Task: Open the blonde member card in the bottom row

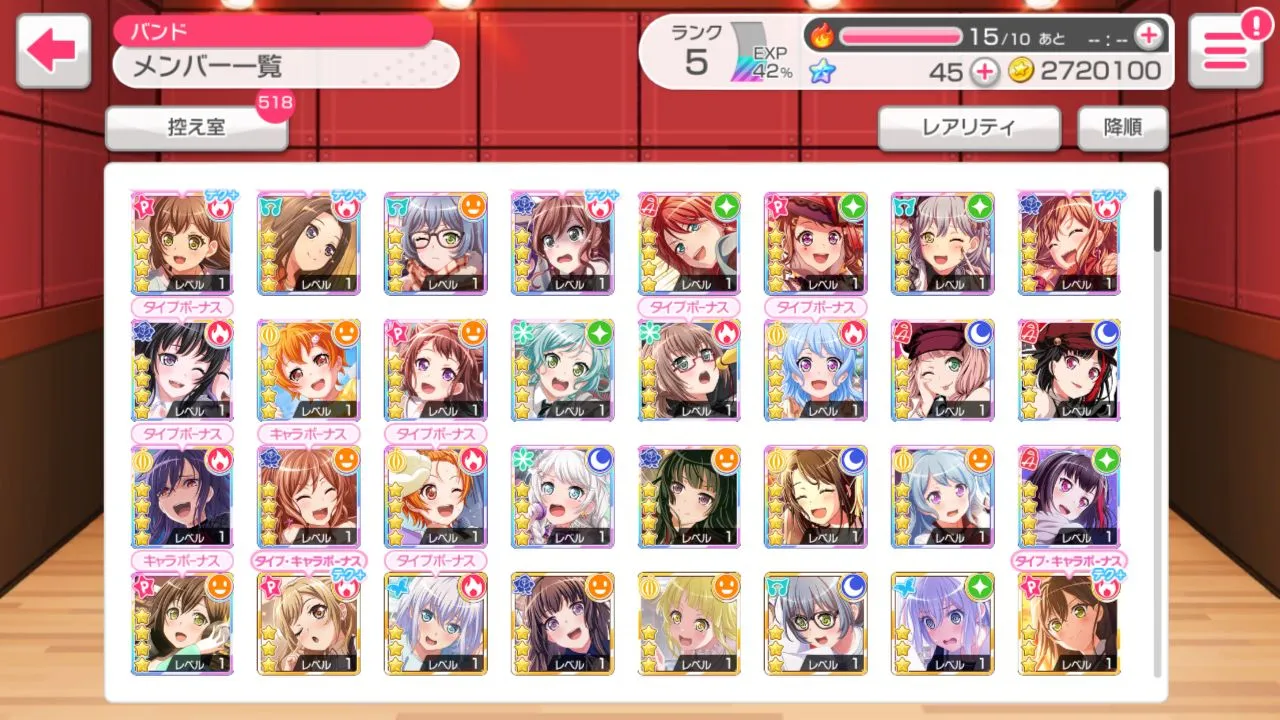Action: (x=690, y=623)
